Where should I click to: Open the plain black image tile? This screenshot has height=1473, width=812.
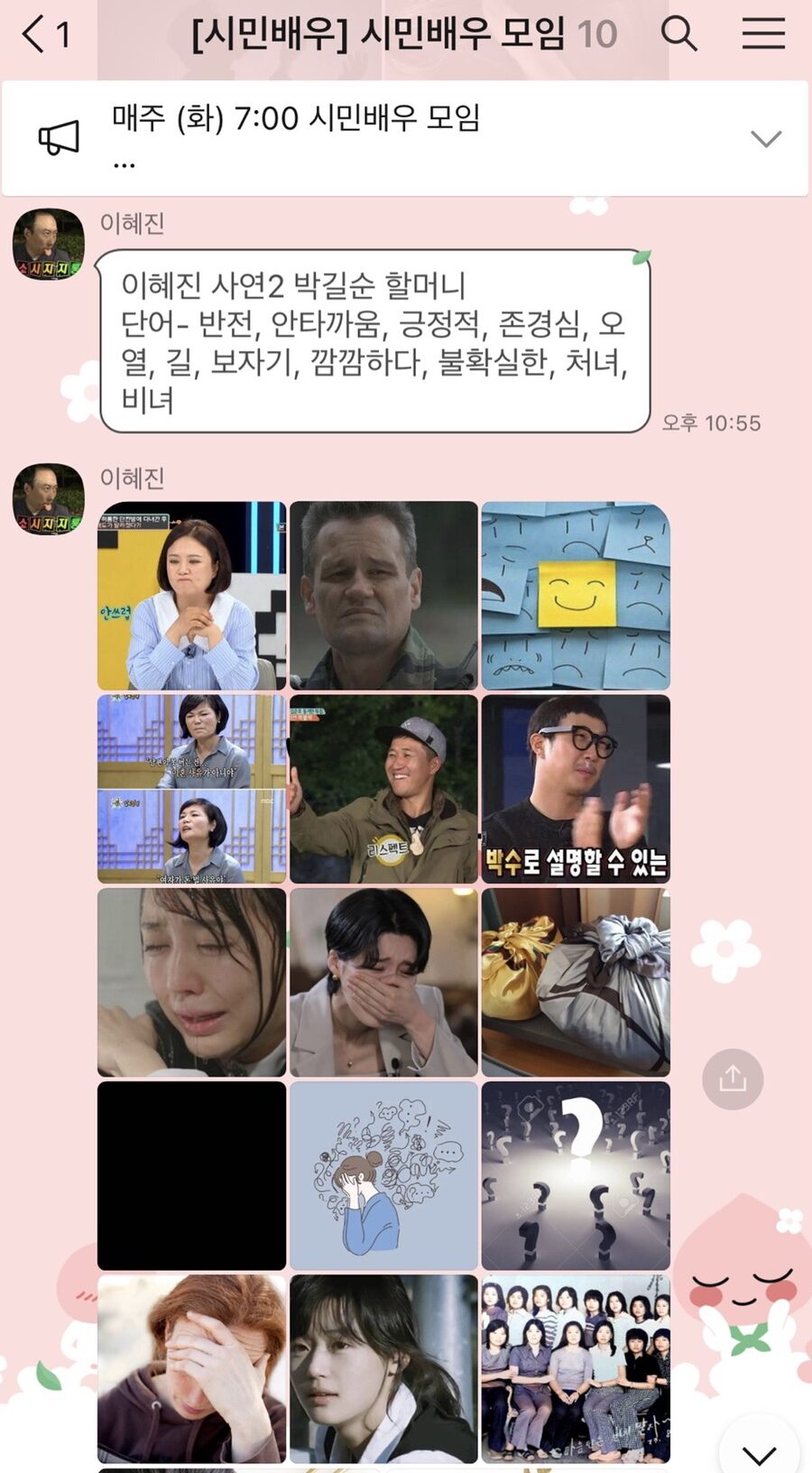[191, 1175]
